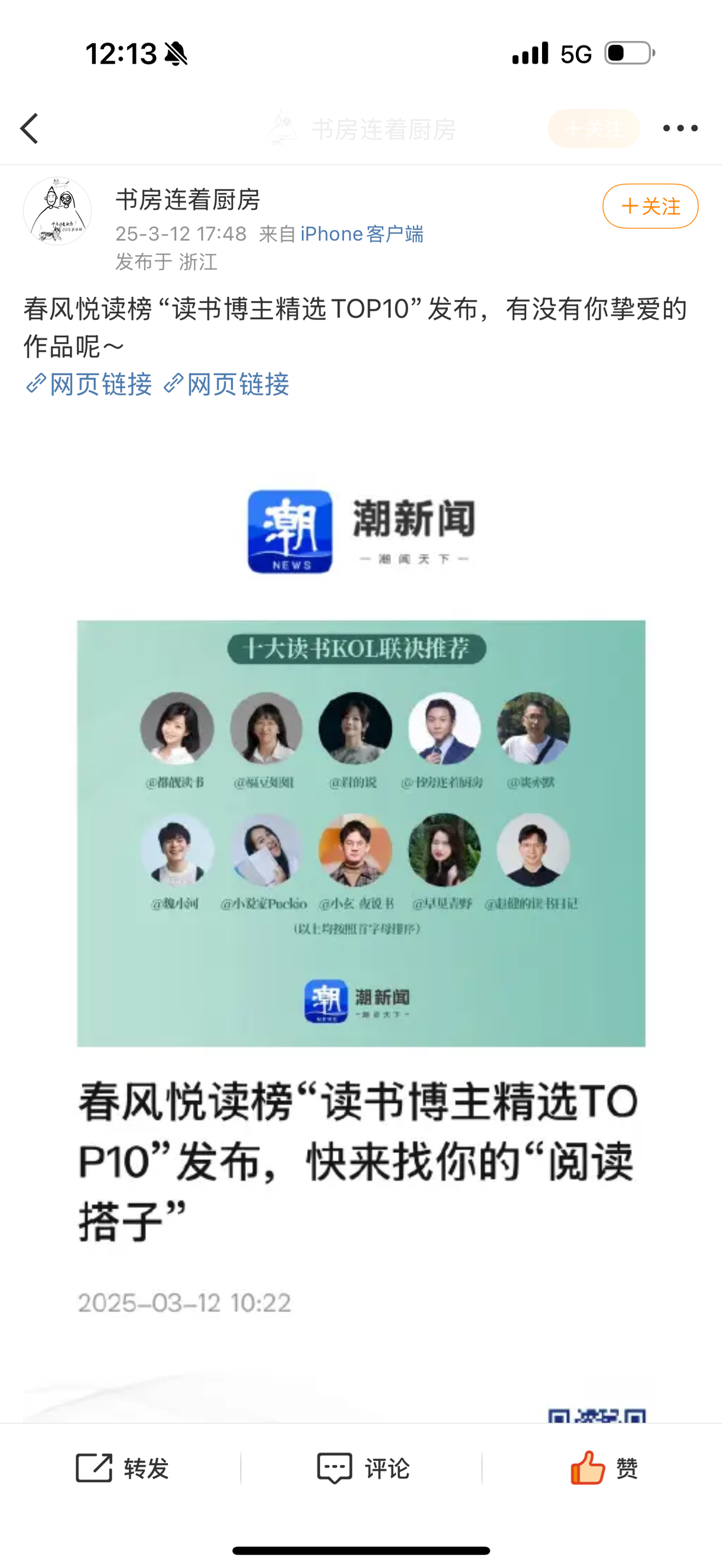Go back using the top-left arrow
The image size is (722, 1568).
[29, 129]
